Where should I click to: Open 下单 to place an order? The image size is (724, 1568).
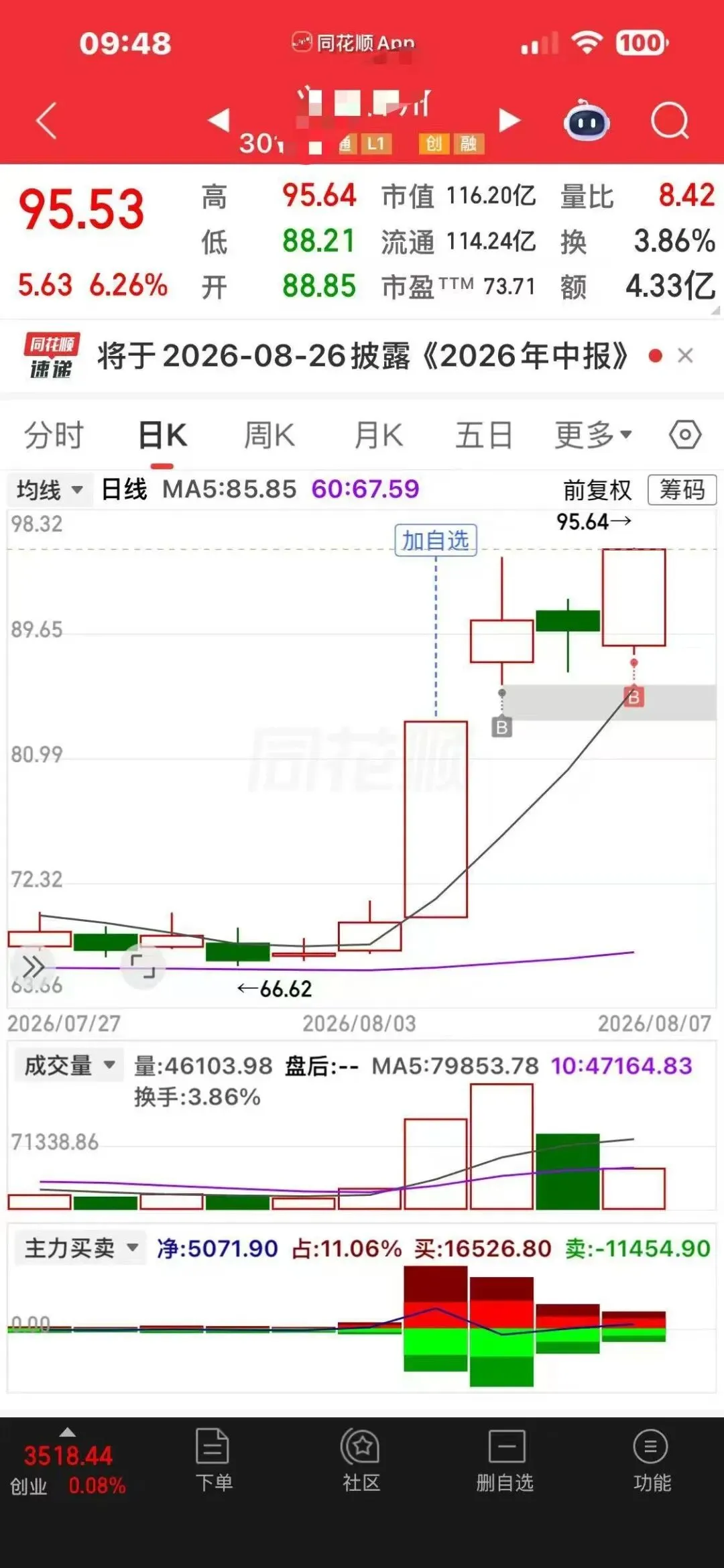213,1459
